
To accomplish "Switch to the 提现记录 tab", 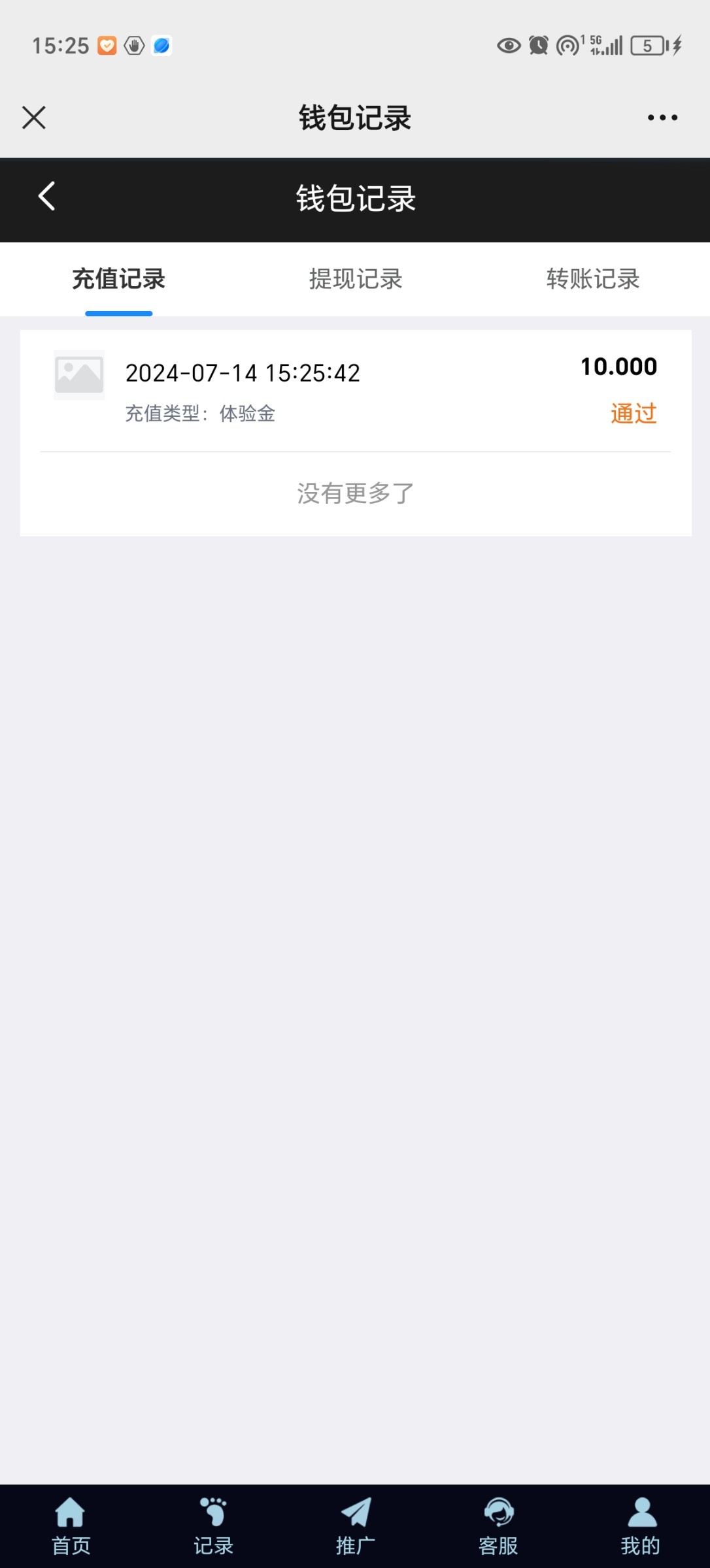I will point(355,280).
